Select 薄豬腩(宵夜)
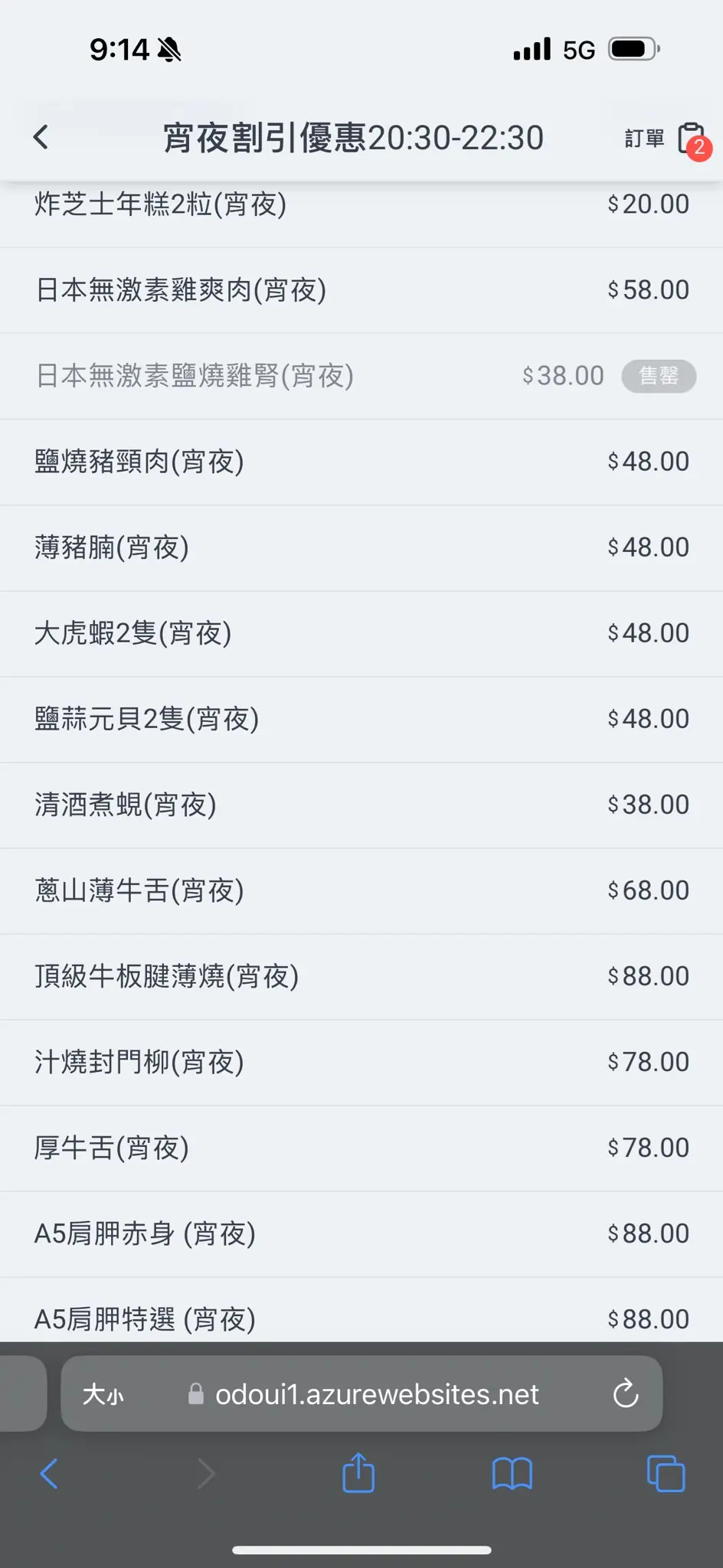Screen dimensions: 723x1568 point(361,547)
